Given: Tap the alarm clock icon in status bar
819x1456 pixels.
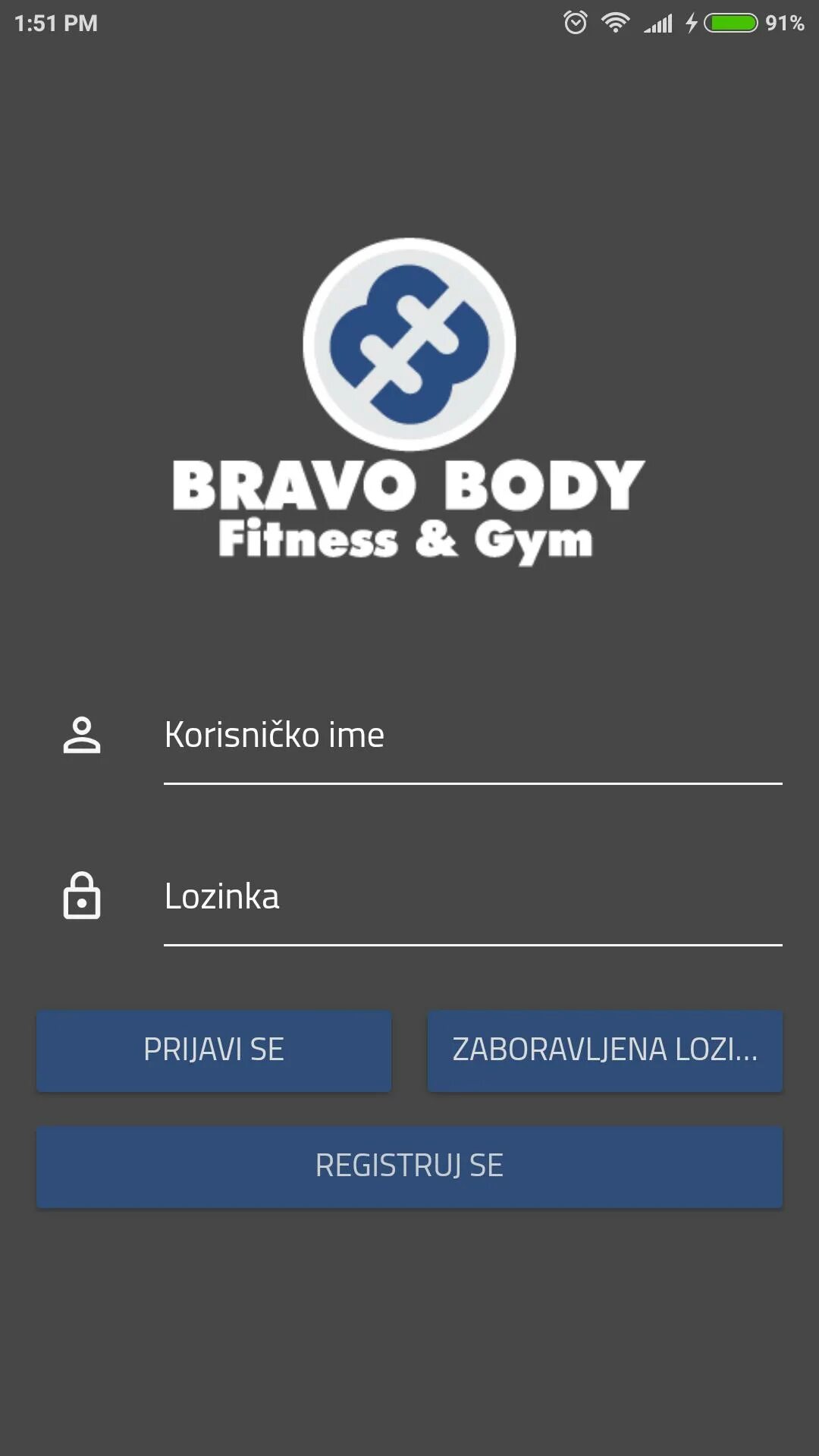Looking at the screenshot, I should 576,23.
